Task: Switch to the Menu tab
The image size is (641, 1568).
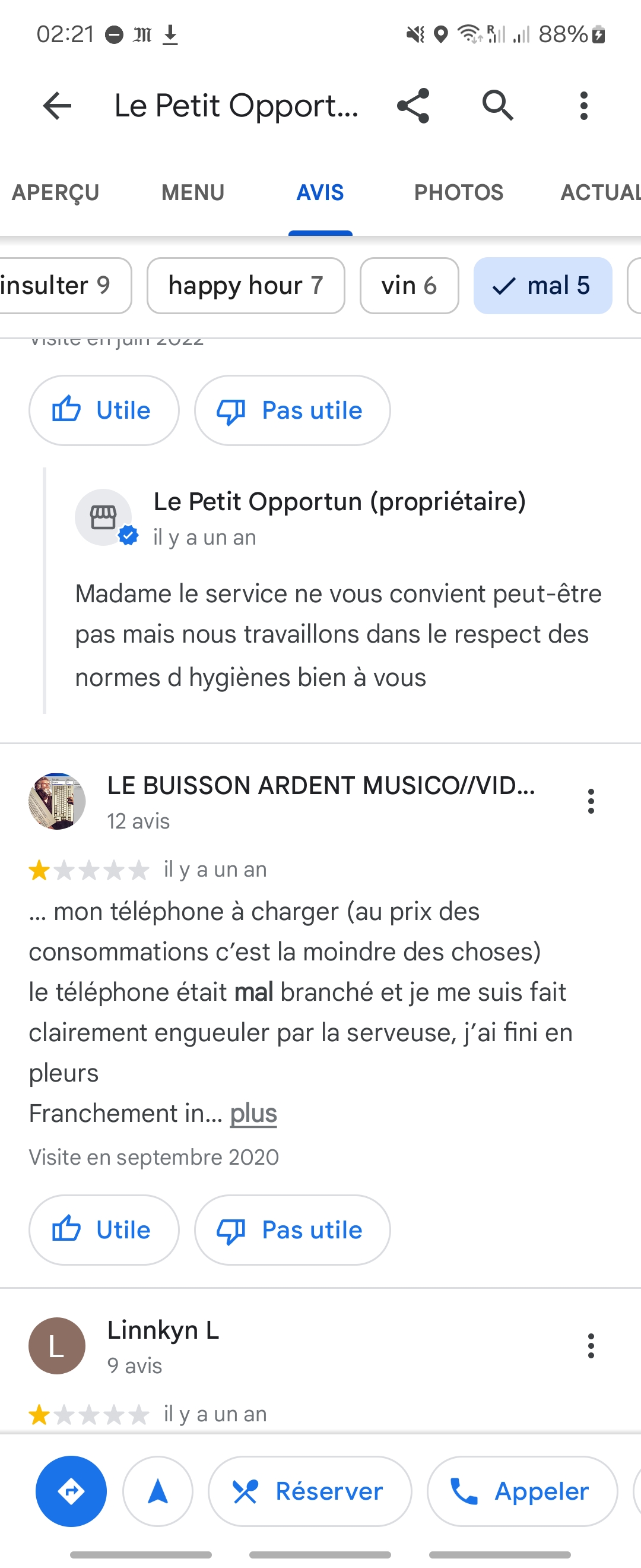Action: pos(193,192)
